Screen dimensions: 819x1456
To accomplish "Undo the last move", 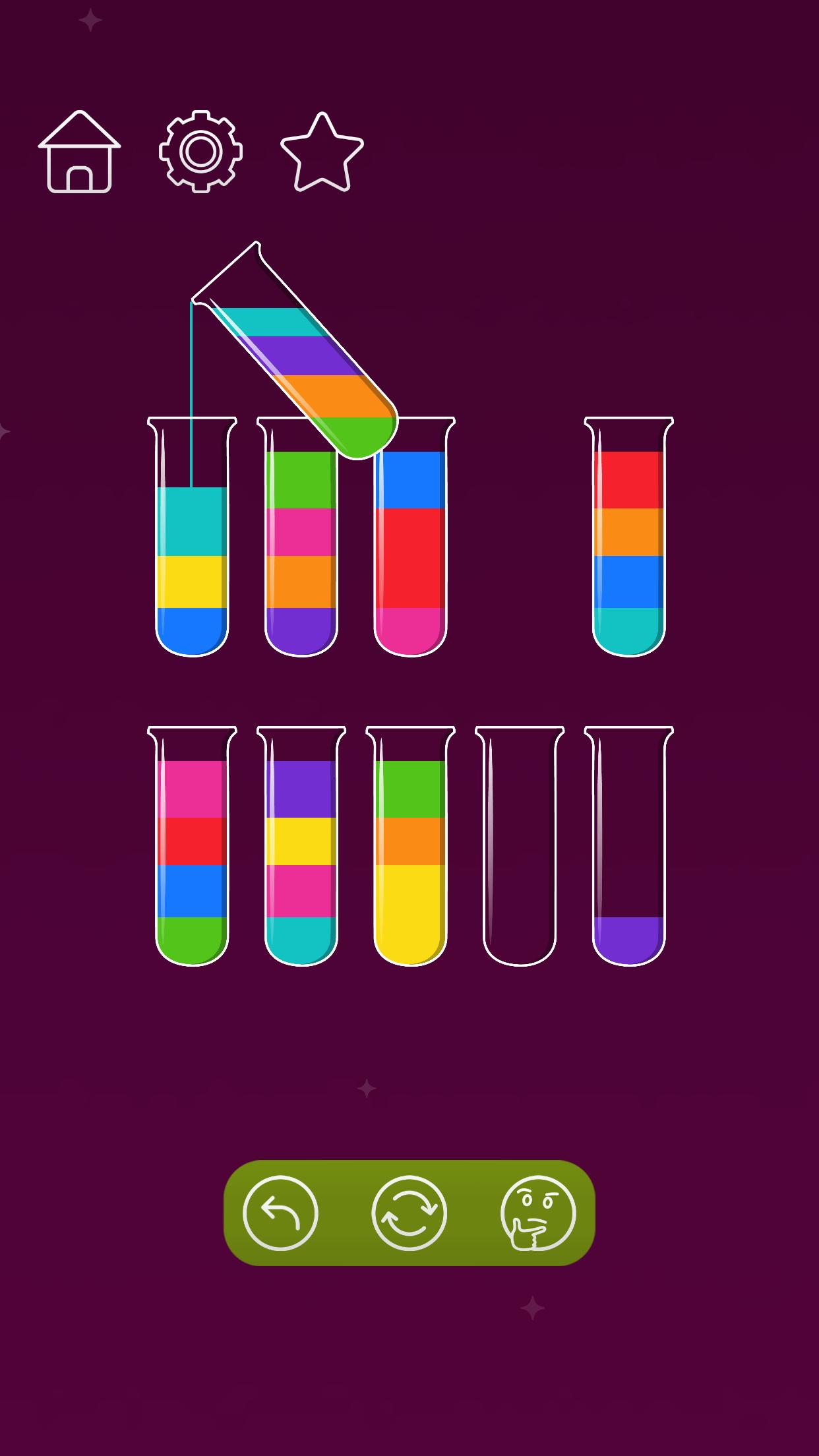I will (x=280, y=1213).
